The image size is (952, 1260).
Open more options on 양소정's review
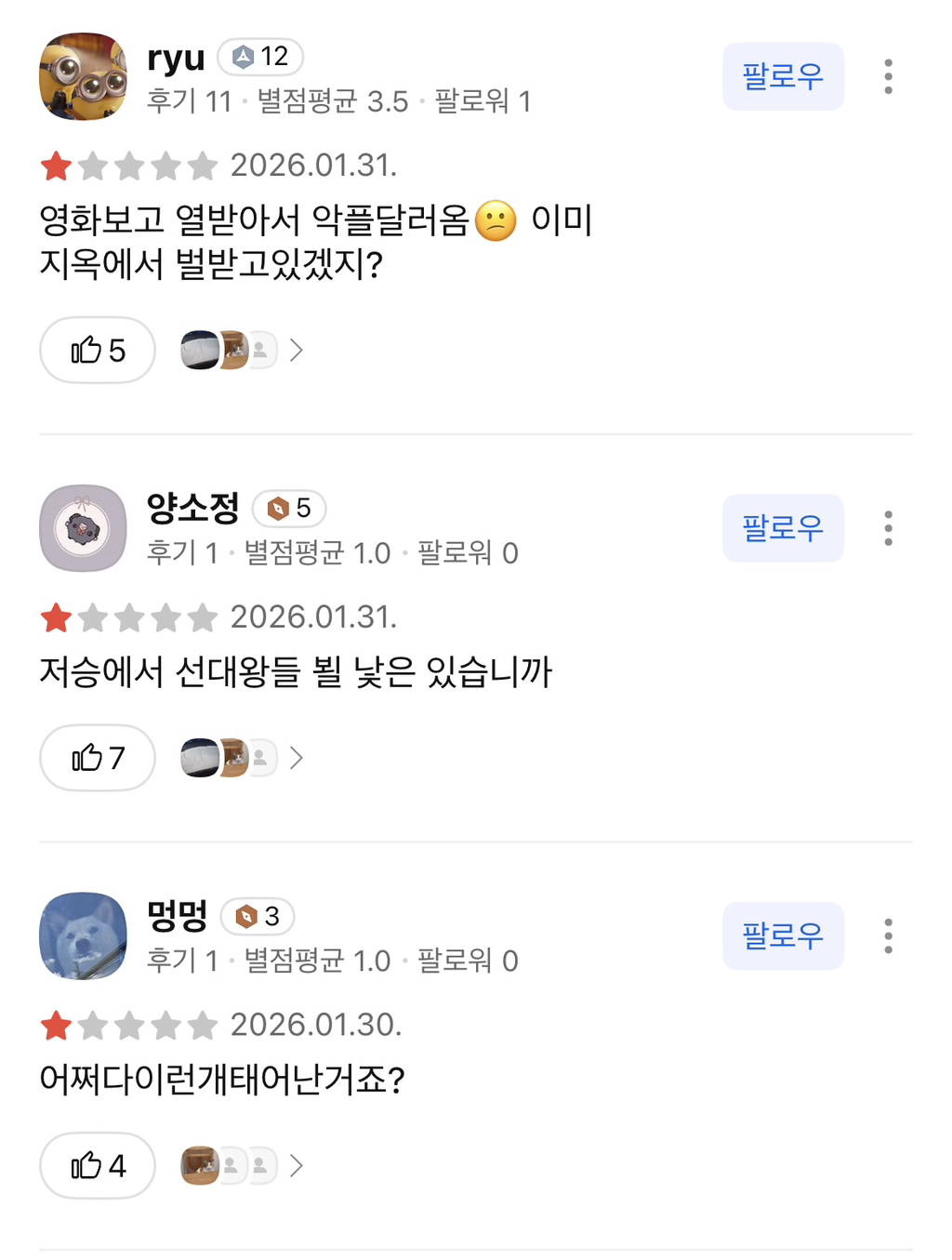click(888, 528)
